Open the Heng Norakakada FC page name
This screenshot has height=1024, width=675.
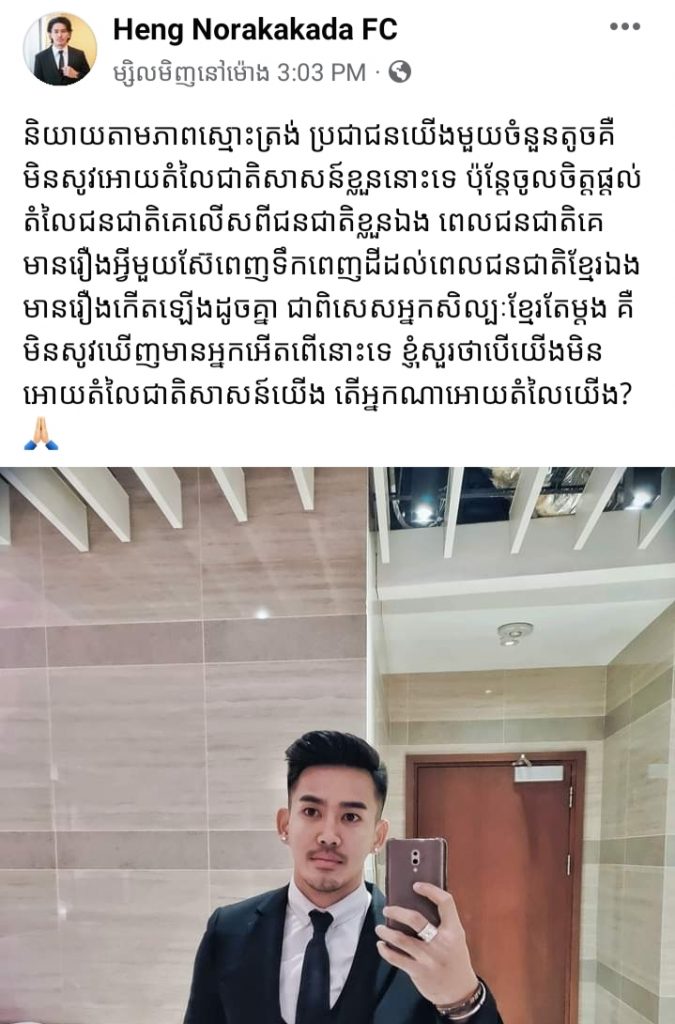(254, 30)
